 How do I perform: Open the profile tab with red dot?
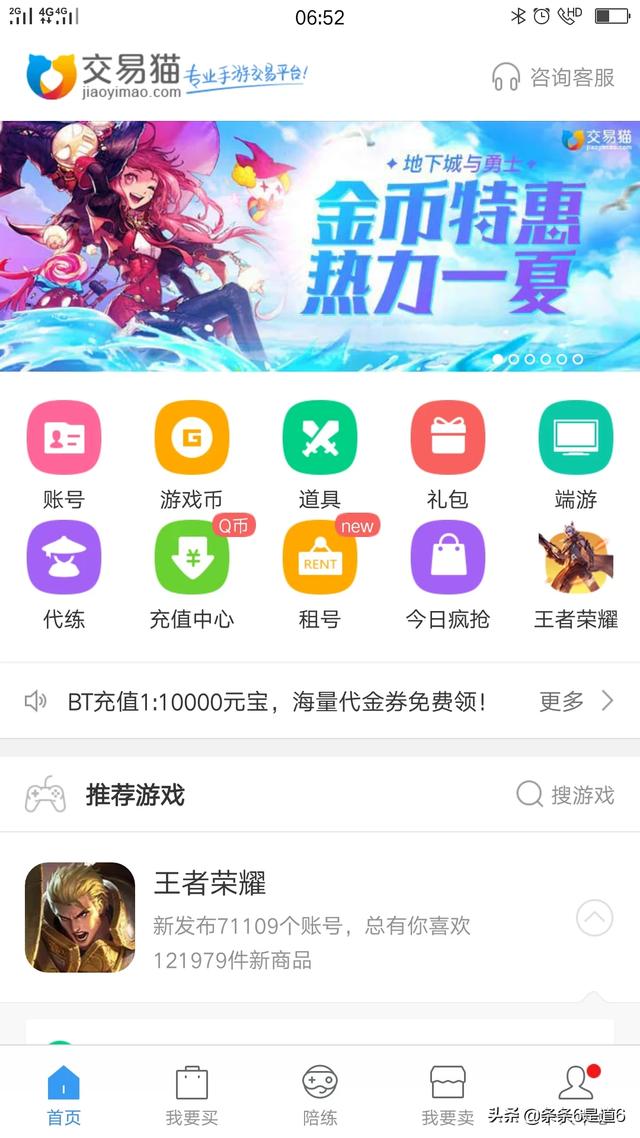577,1083
